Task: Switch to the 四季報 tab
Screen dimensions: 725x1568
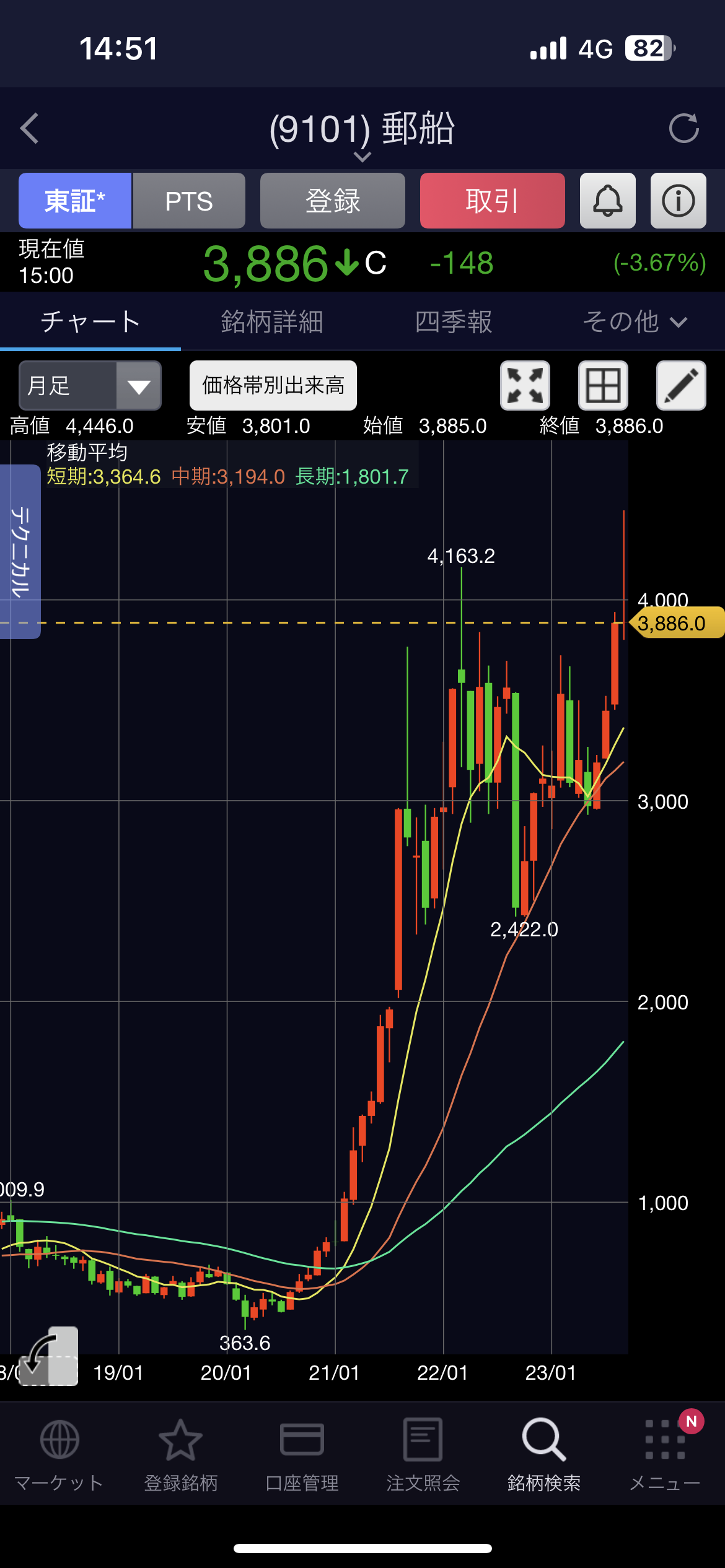Action: (454, 322)
